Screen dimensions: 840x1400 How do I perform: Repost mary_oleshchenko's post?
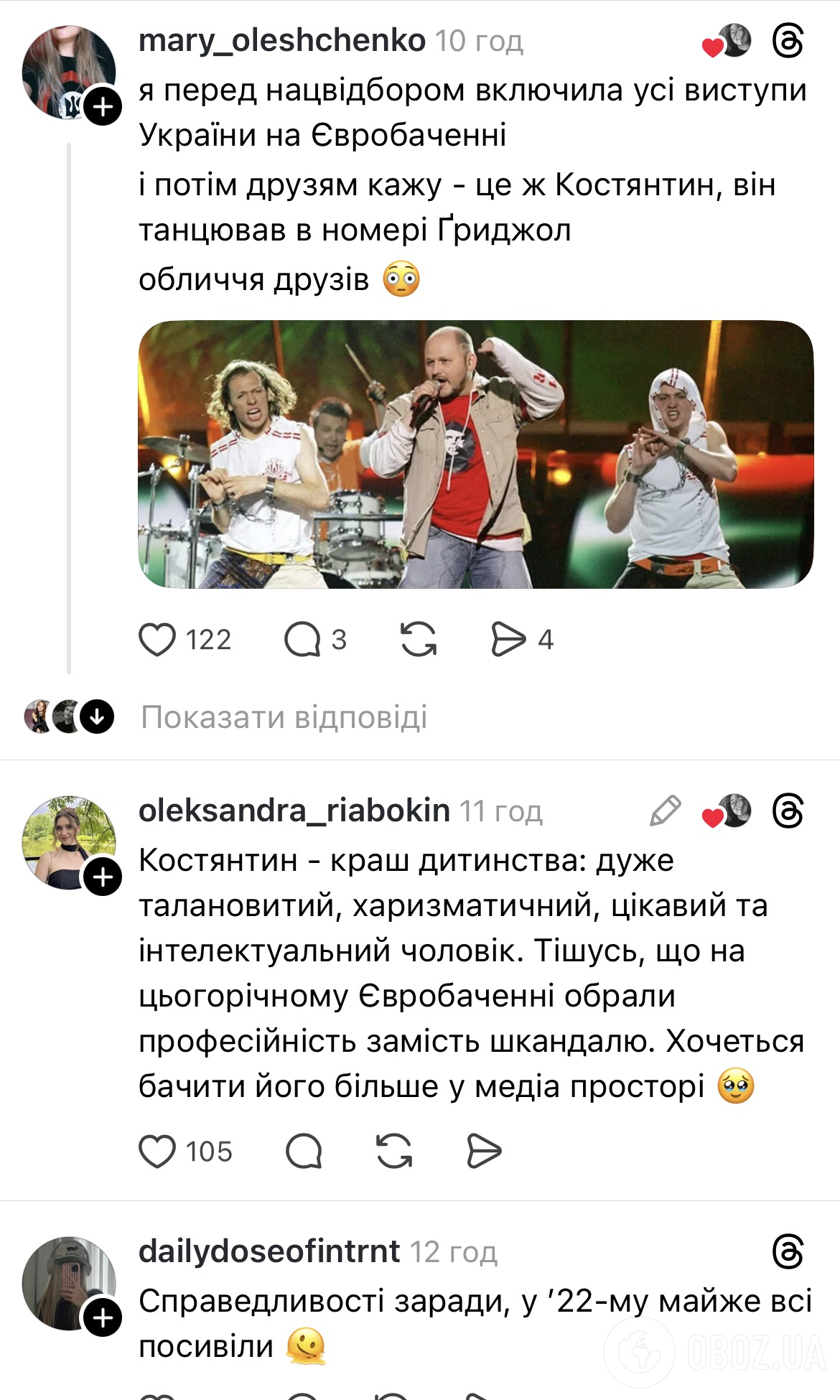419,640
